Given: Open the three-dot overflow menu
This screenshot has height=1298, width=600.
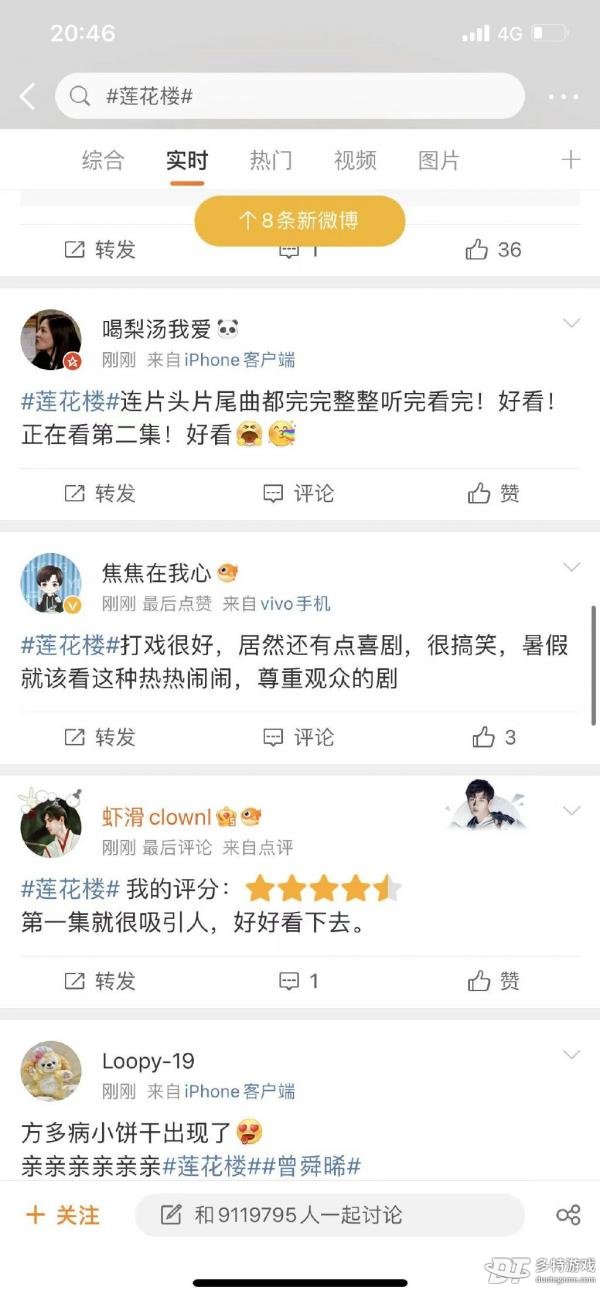Looking at the screenshot, I should tap(564, 97).
